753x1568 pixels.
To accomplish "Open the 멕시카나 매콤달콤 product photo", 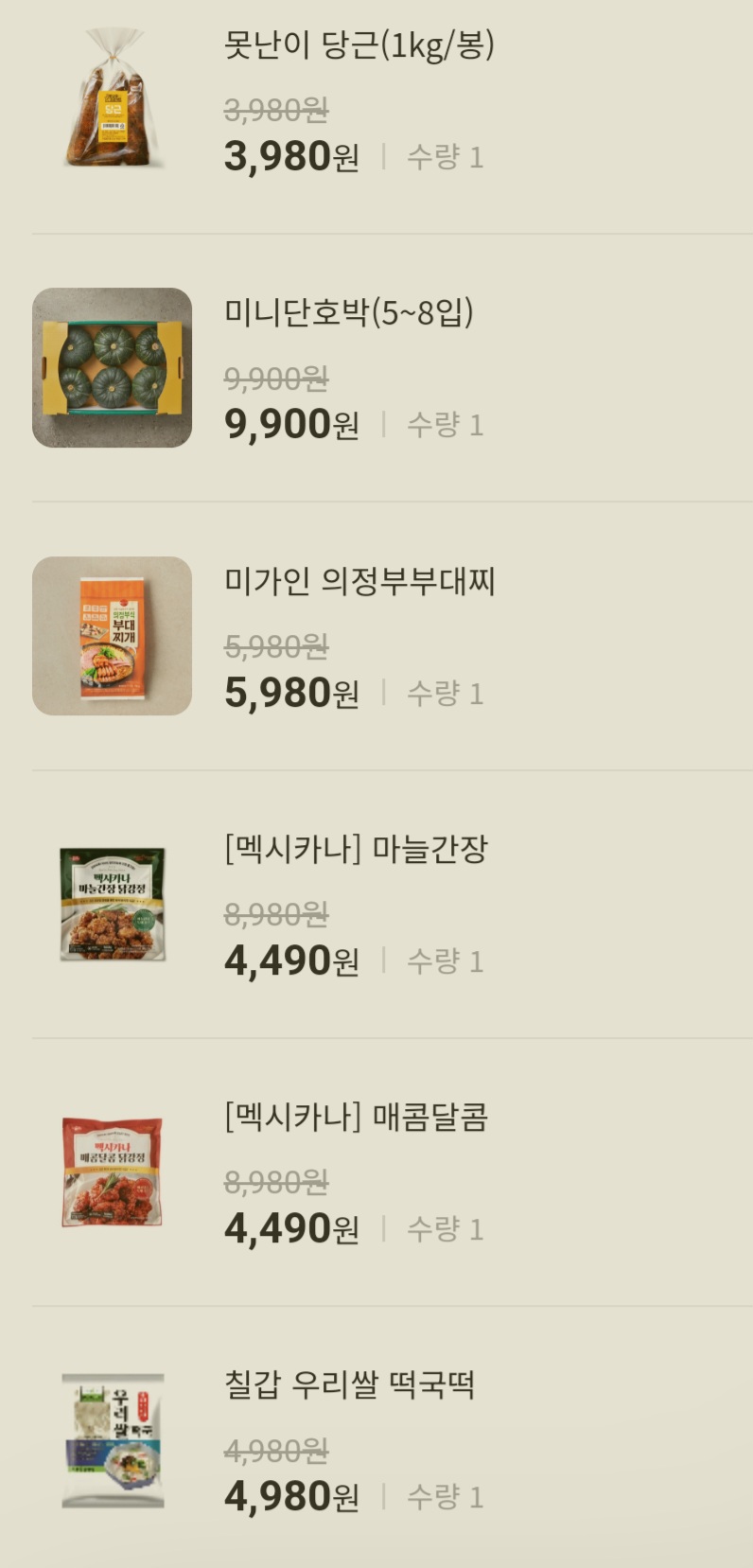I will tap(112, 1171).
